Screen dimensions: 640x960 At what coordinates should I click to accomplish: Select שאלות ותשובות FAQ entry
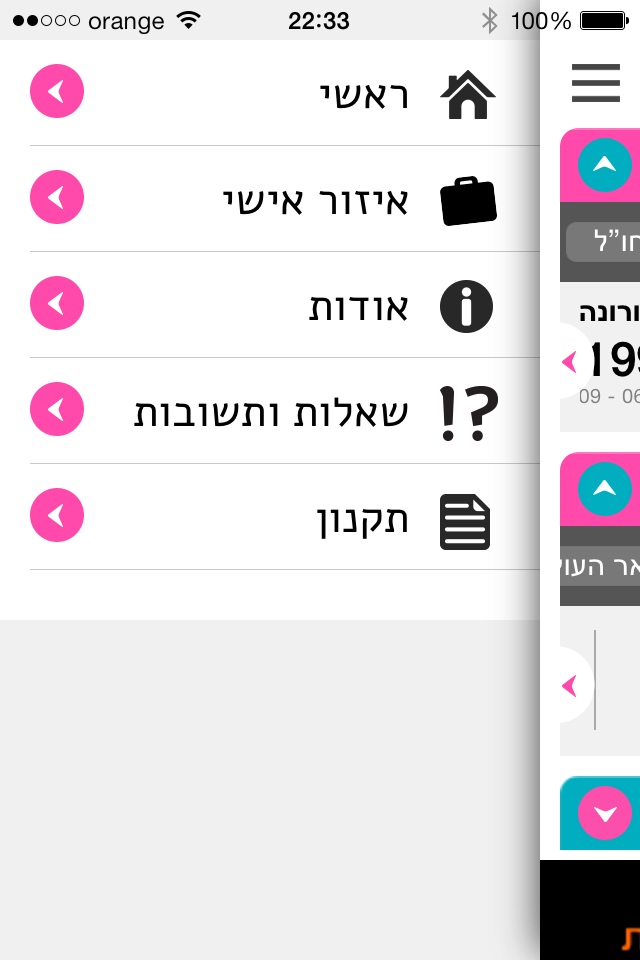[x=272, y=412]
